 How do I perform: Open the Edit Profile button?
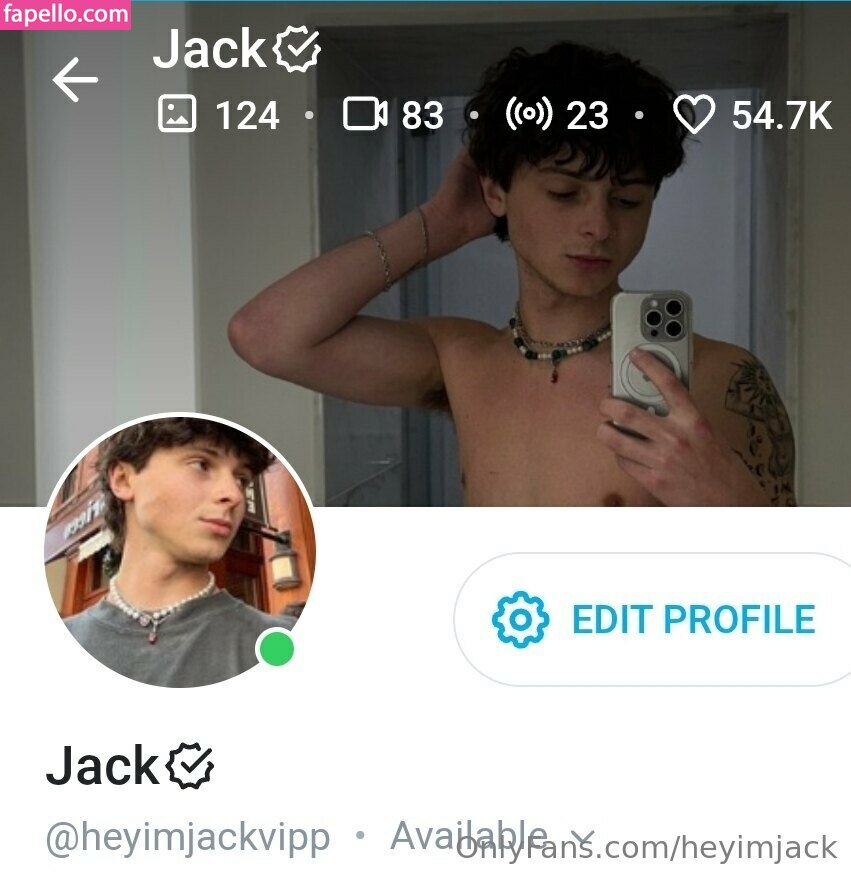tap(654, 620)
